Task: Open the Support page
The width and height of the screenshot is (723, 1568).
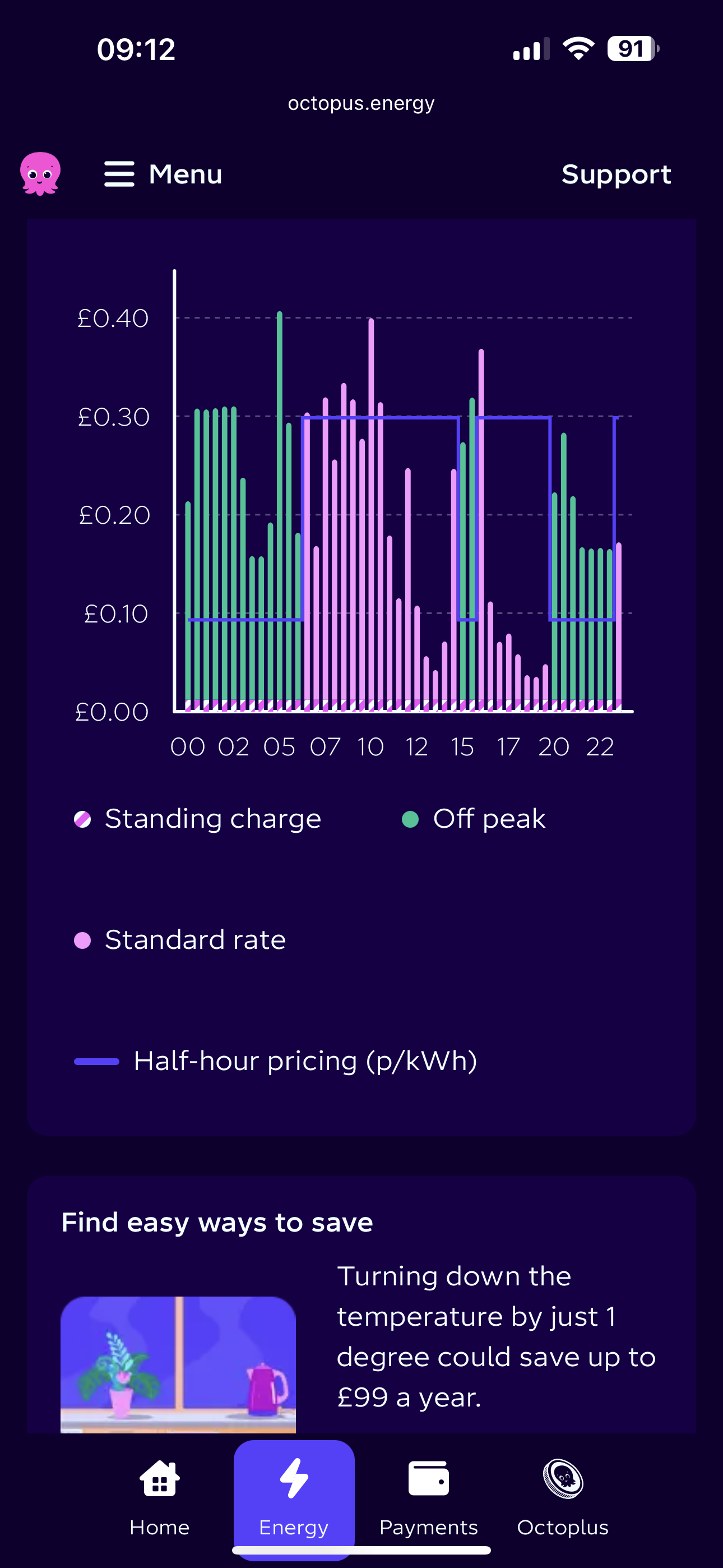Action: pos(616,175)
